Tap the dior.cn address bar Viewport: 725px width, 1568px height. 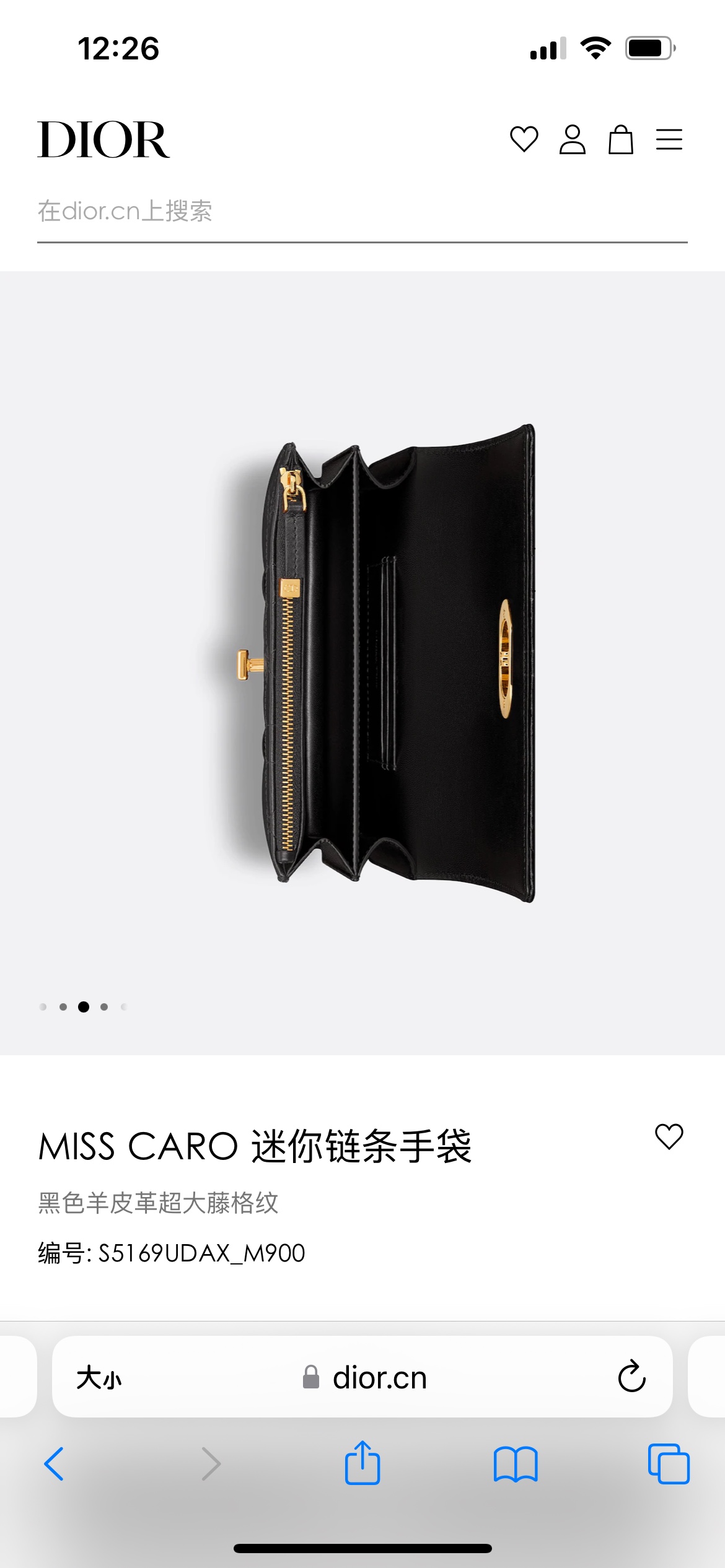click(366, 1379)
